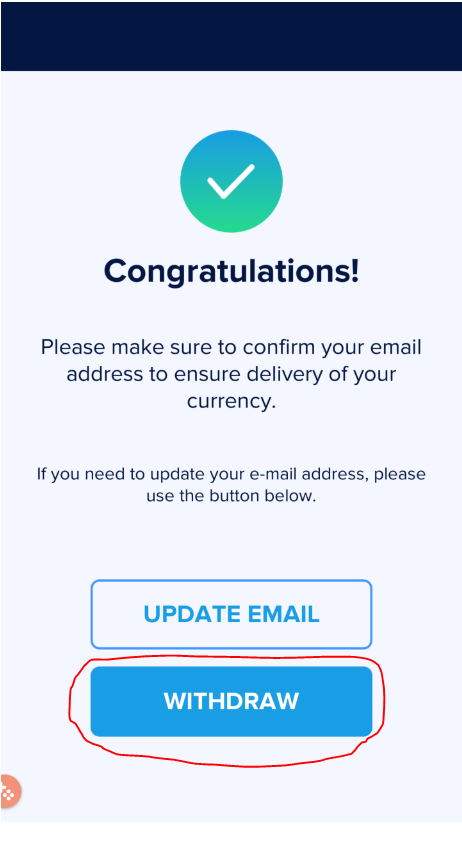Open the orange floating widget icon
This screenshot has height=842, width=462.
point(10,792)
